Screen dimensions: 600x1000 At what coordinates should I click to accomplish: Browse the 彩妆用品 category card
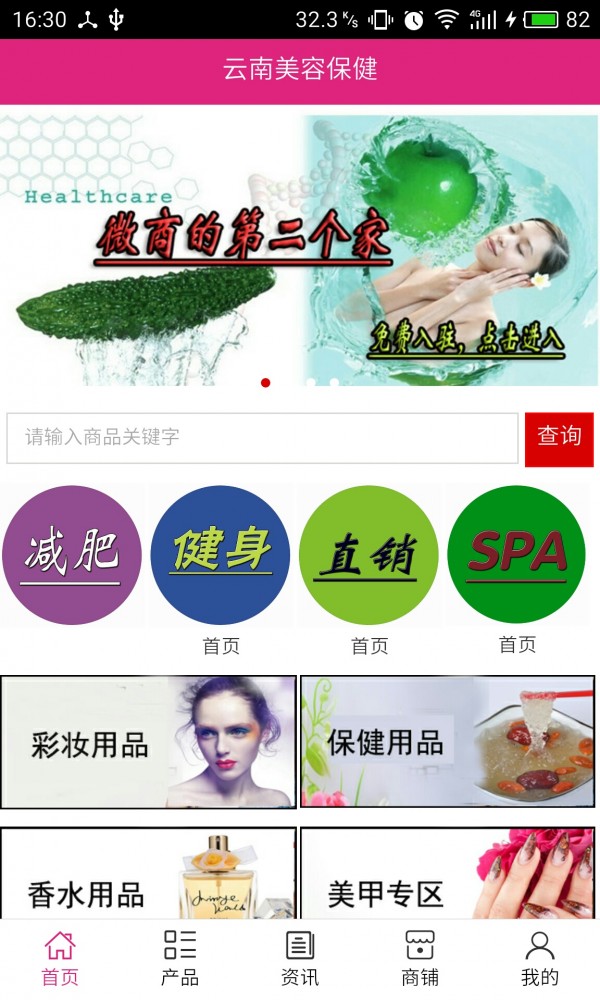pyautogui.click(x=149, y=741)
